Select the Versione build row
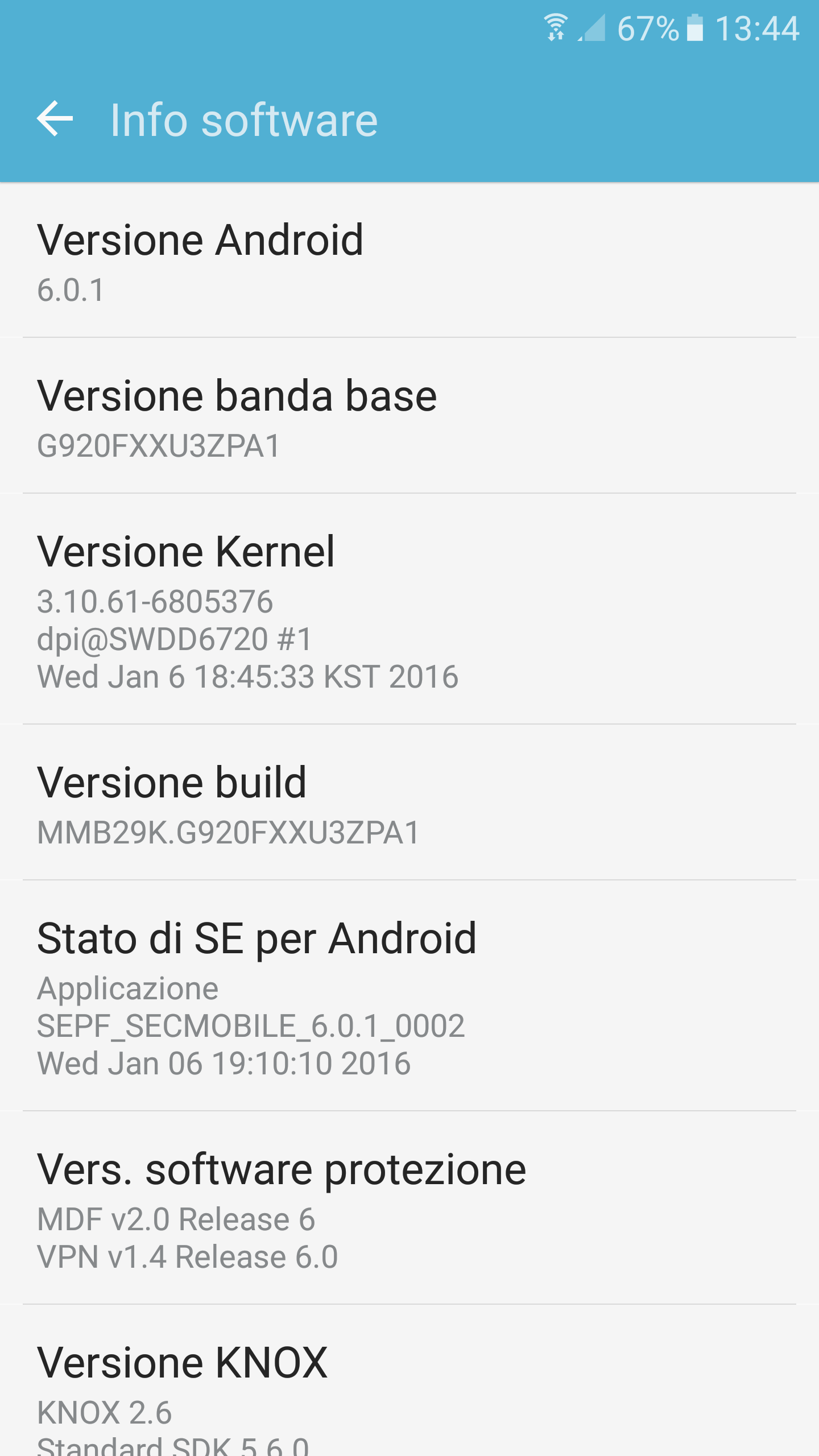The image size is (819, 1456). pyautogui.click(x=409, y=803)
